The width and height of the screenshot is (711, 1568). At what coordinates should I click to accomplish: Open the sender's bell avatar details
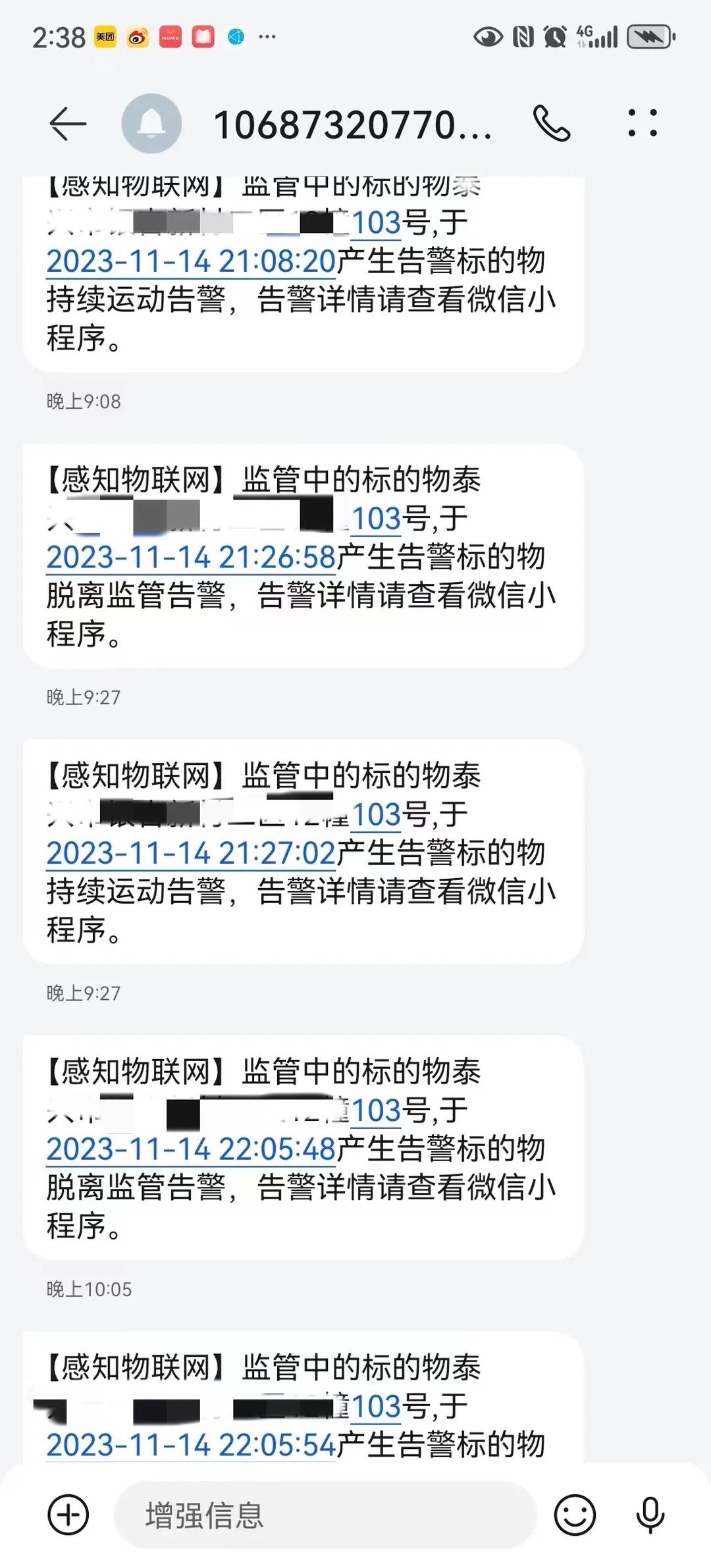tap(151, 124)
